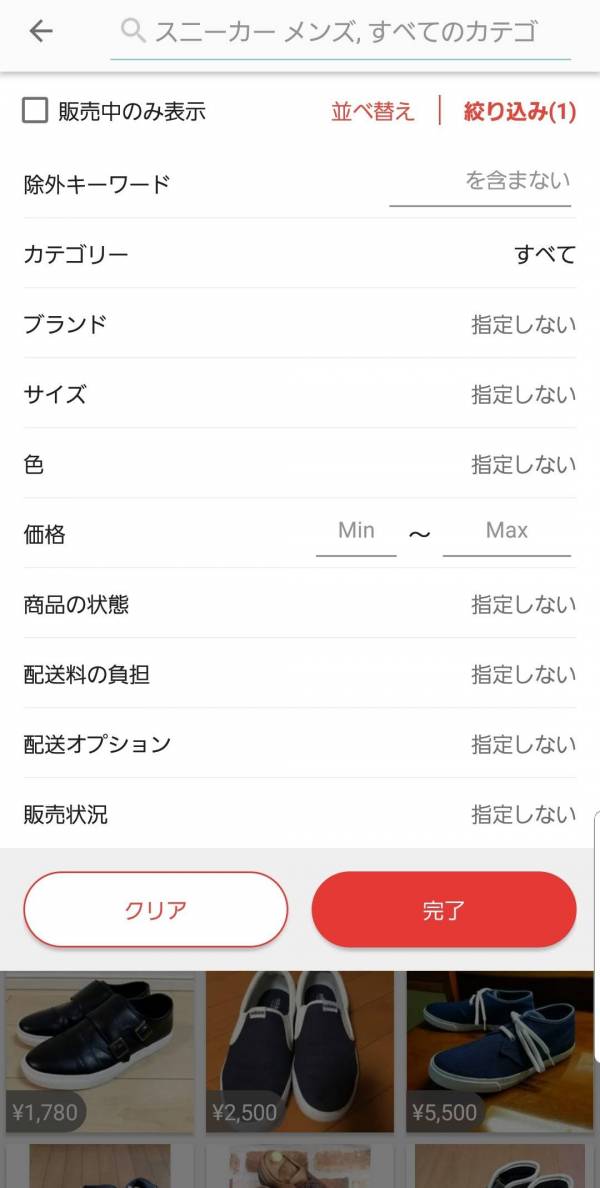Select a サイズ filter
600x1188 pixels.
(299, 394)
